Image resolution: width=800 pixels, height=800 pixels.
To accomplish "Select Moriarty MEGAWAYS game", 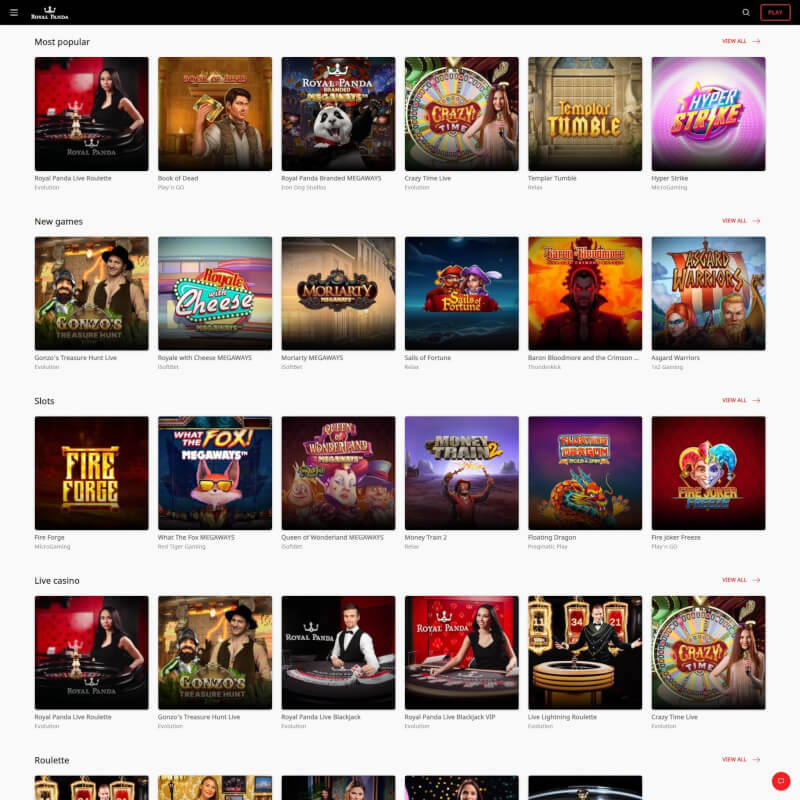I will [338, 293].
